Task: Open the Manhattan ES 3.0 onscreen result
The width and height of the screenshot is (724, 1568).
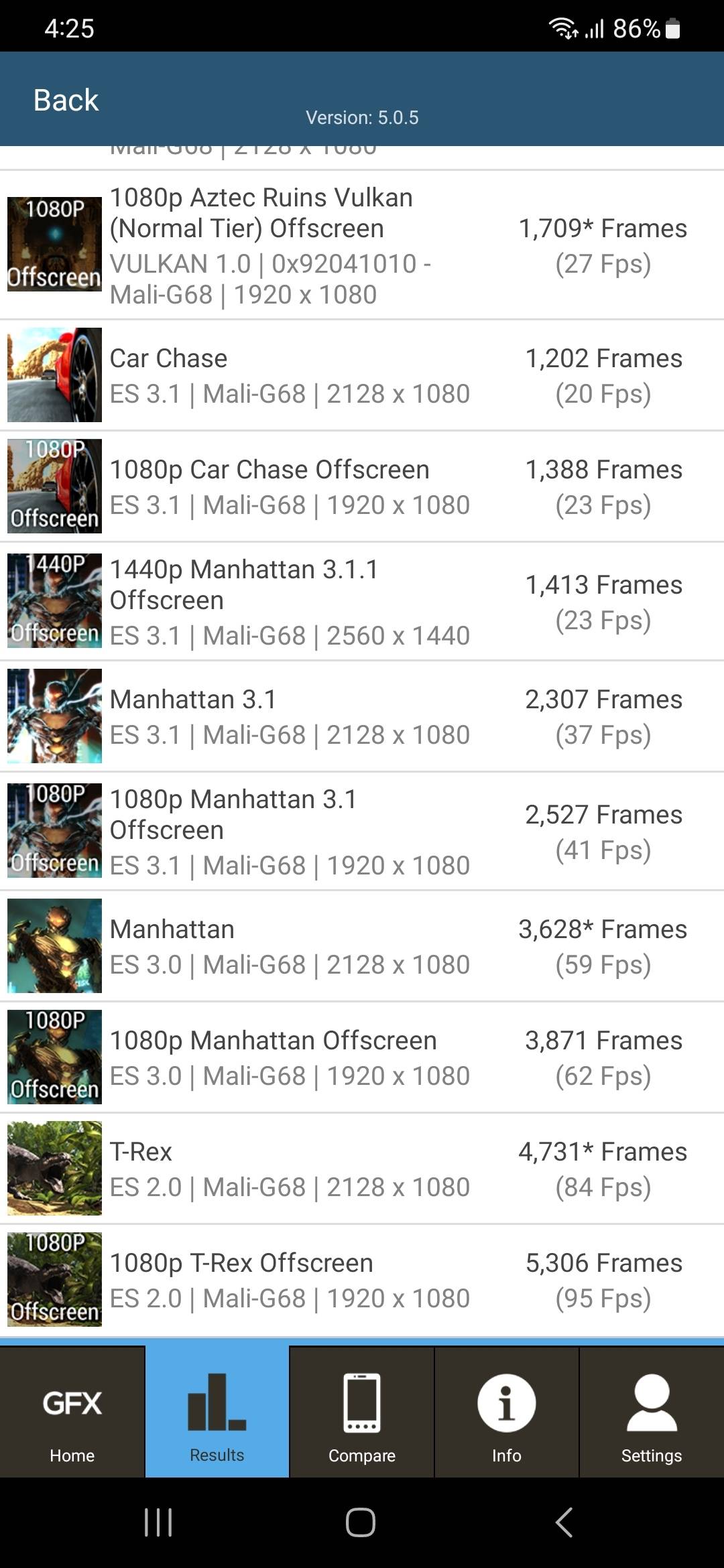Action: pos(362,946)
